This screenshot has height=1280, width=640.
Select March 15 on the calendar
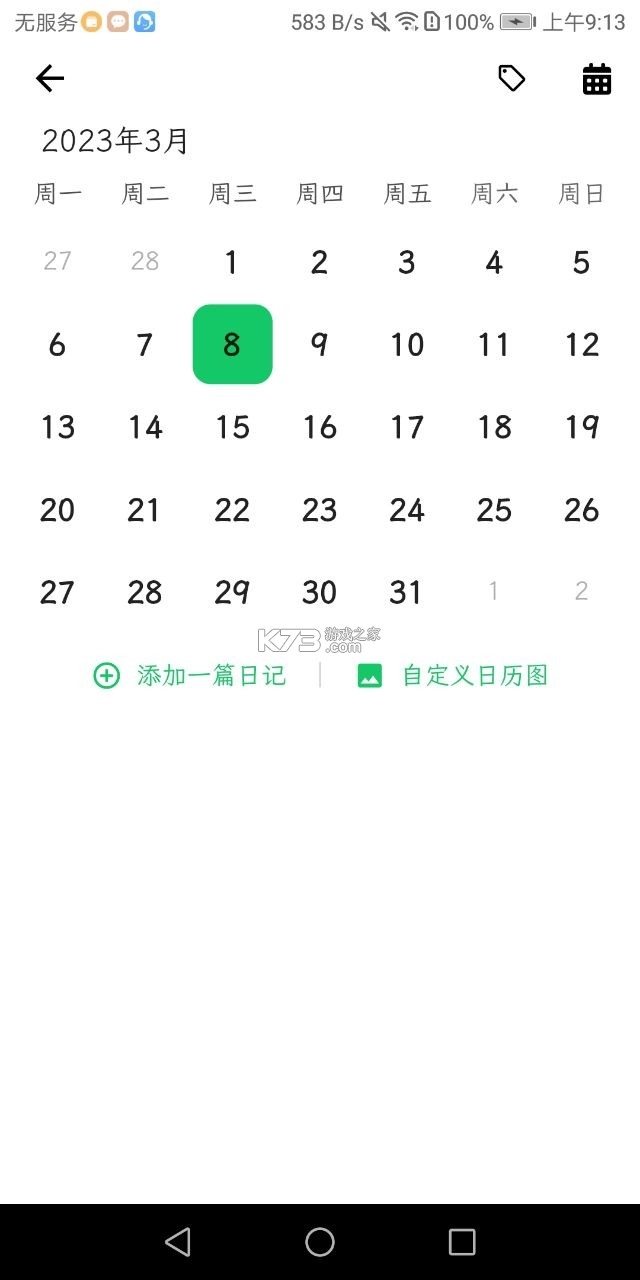pos(232,427)
